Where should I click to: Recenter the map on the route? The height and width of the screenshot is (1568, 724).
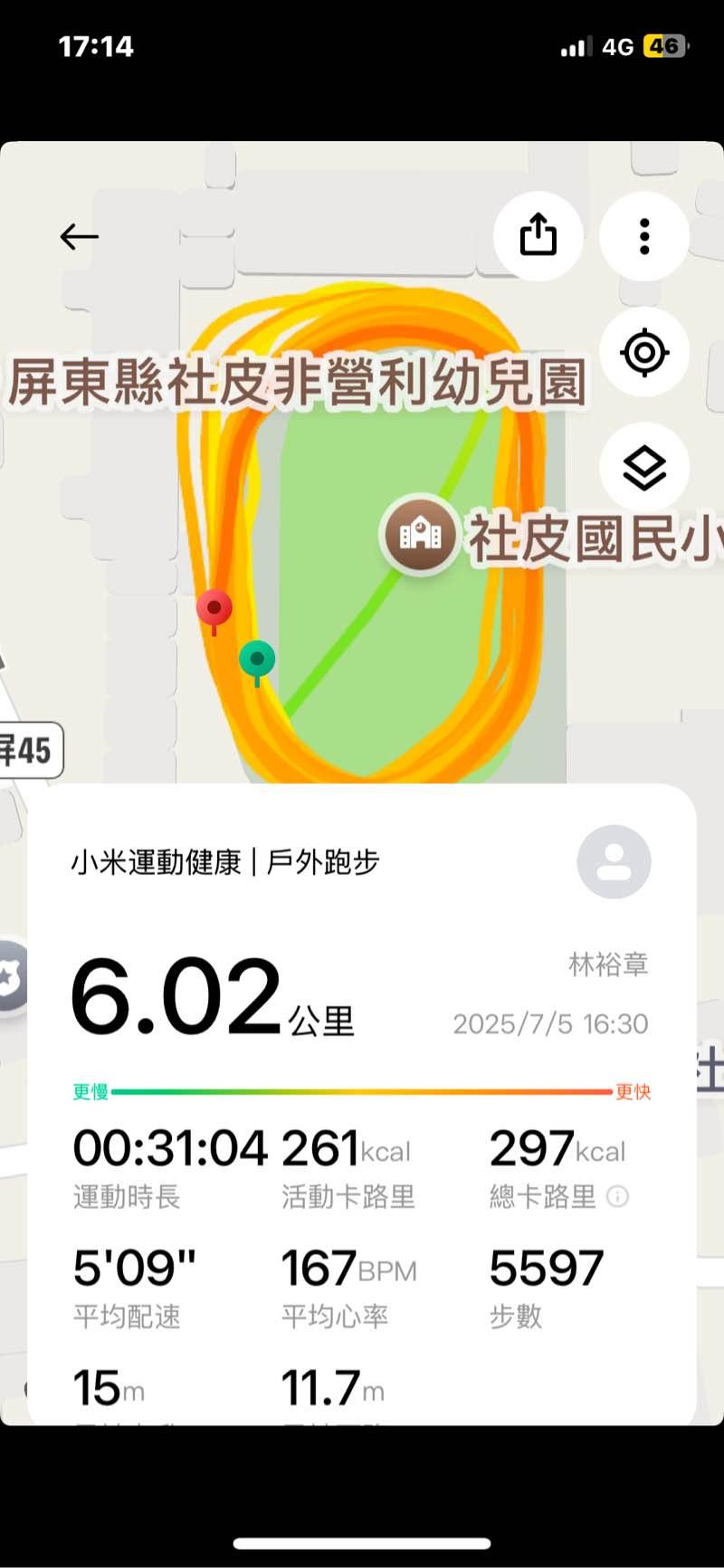644,352
